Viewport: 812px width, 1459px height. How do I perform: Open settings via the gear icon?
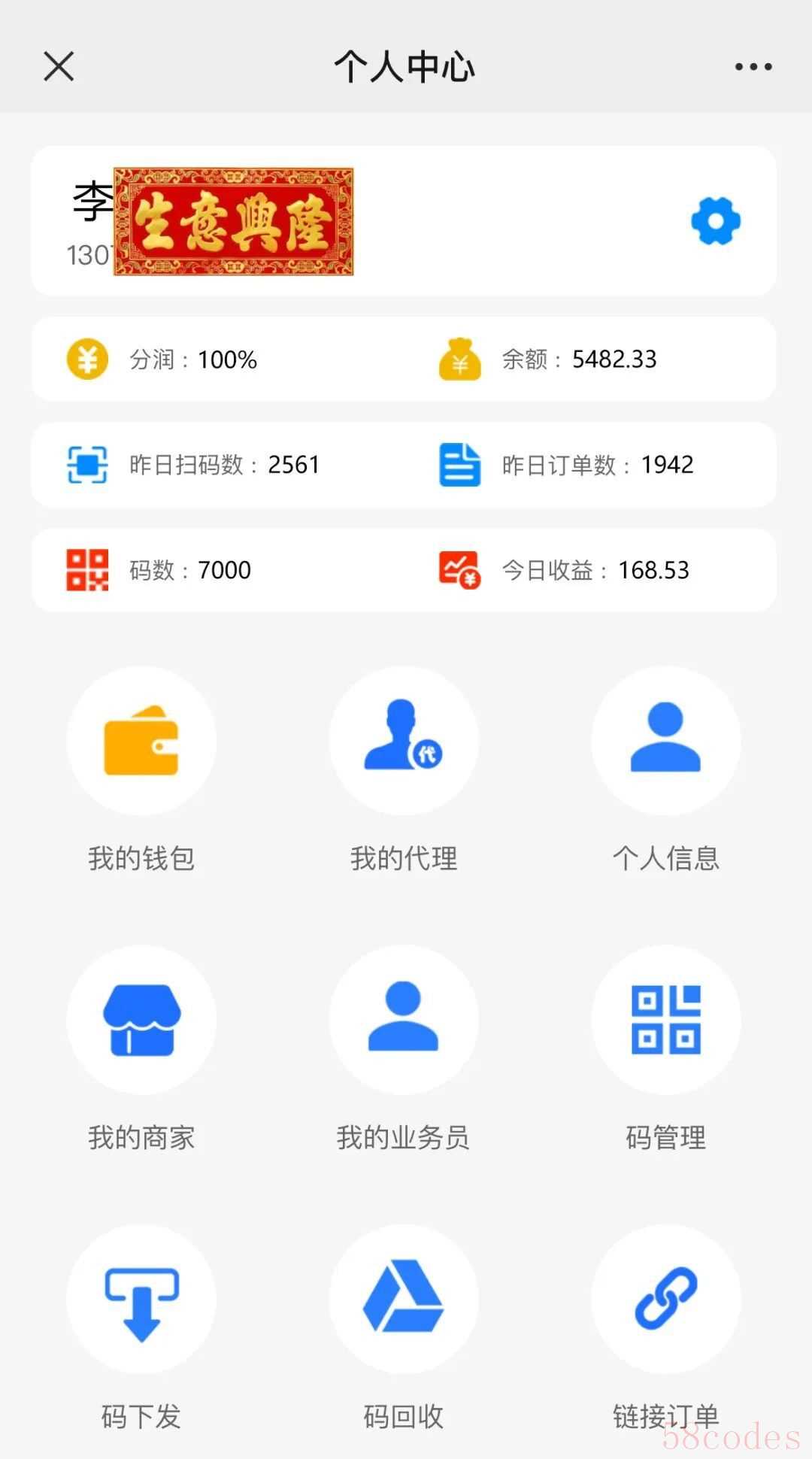pos(715,221)
